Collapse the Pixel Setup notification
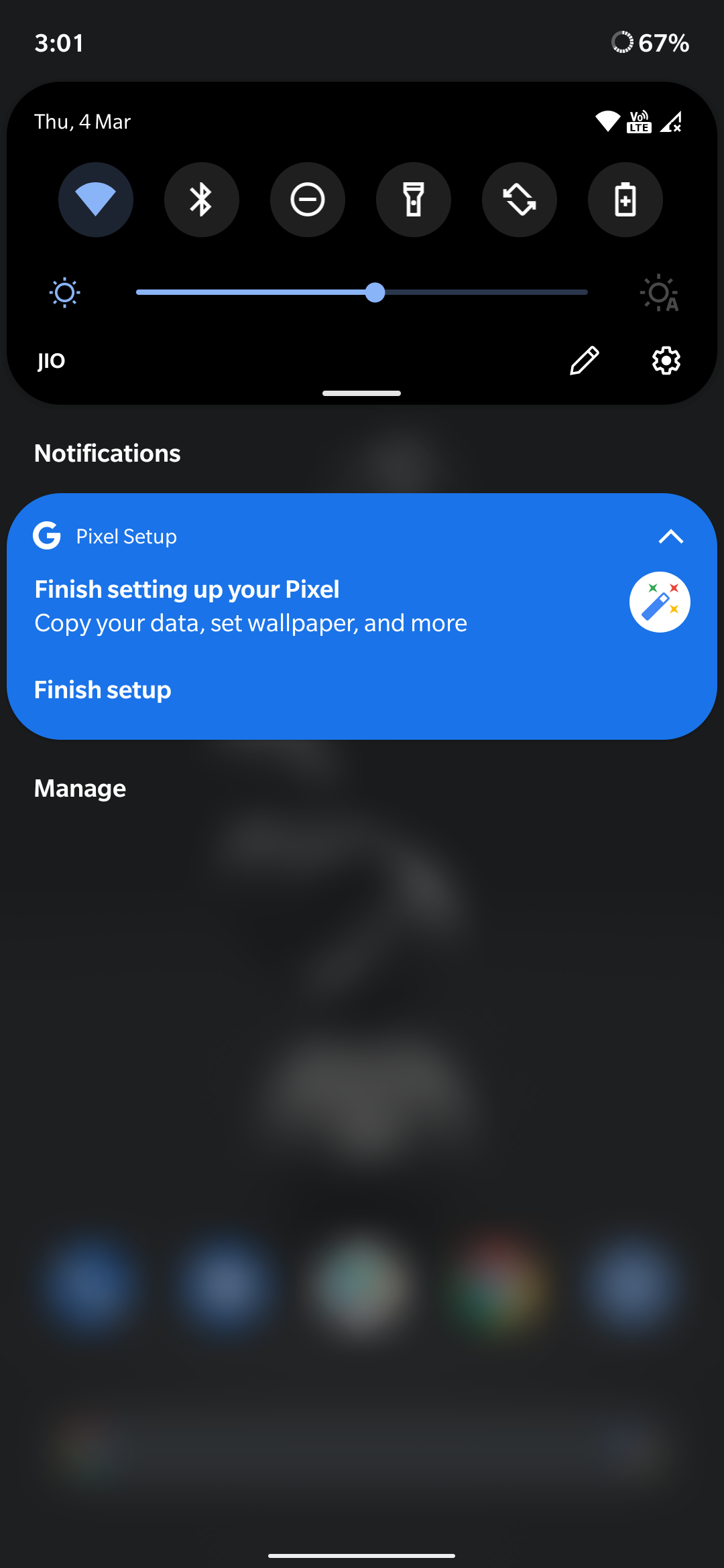The width and height of the screenshot is (724, 1568). [x=670, y=537]
